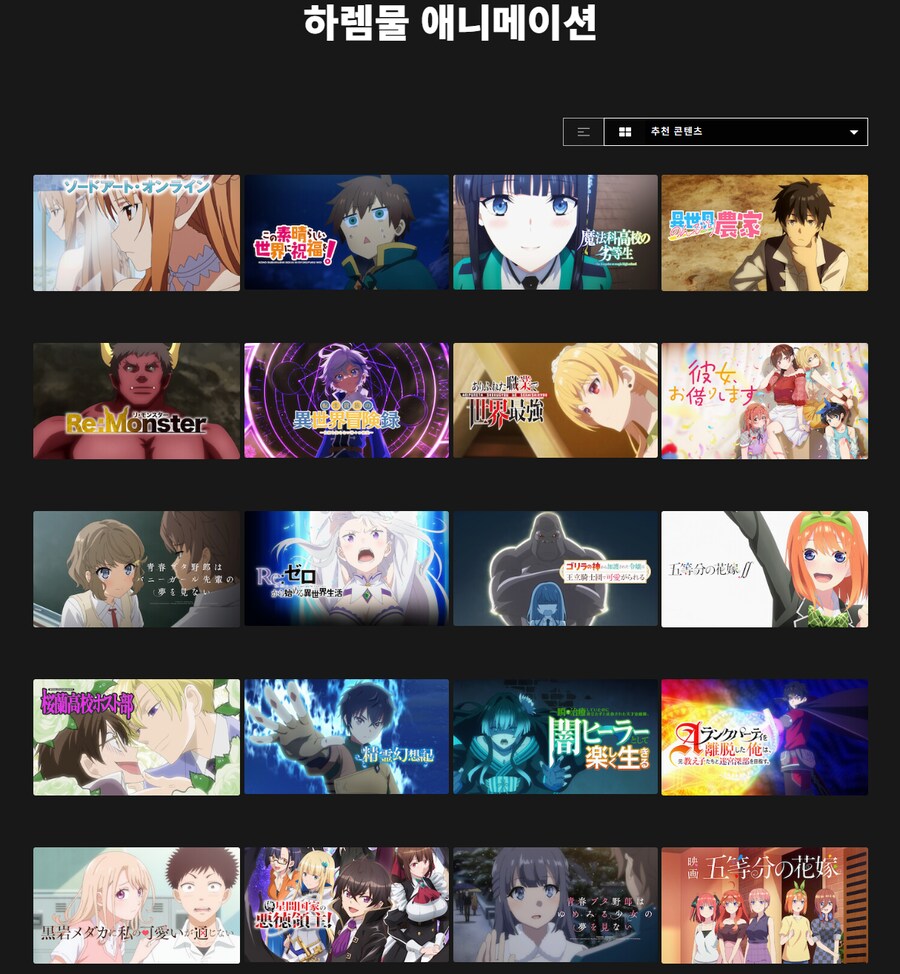Screen dimensions: 900x974
Task: Open the 黒岩メダカ anime tile
Action: click(136, 905)
